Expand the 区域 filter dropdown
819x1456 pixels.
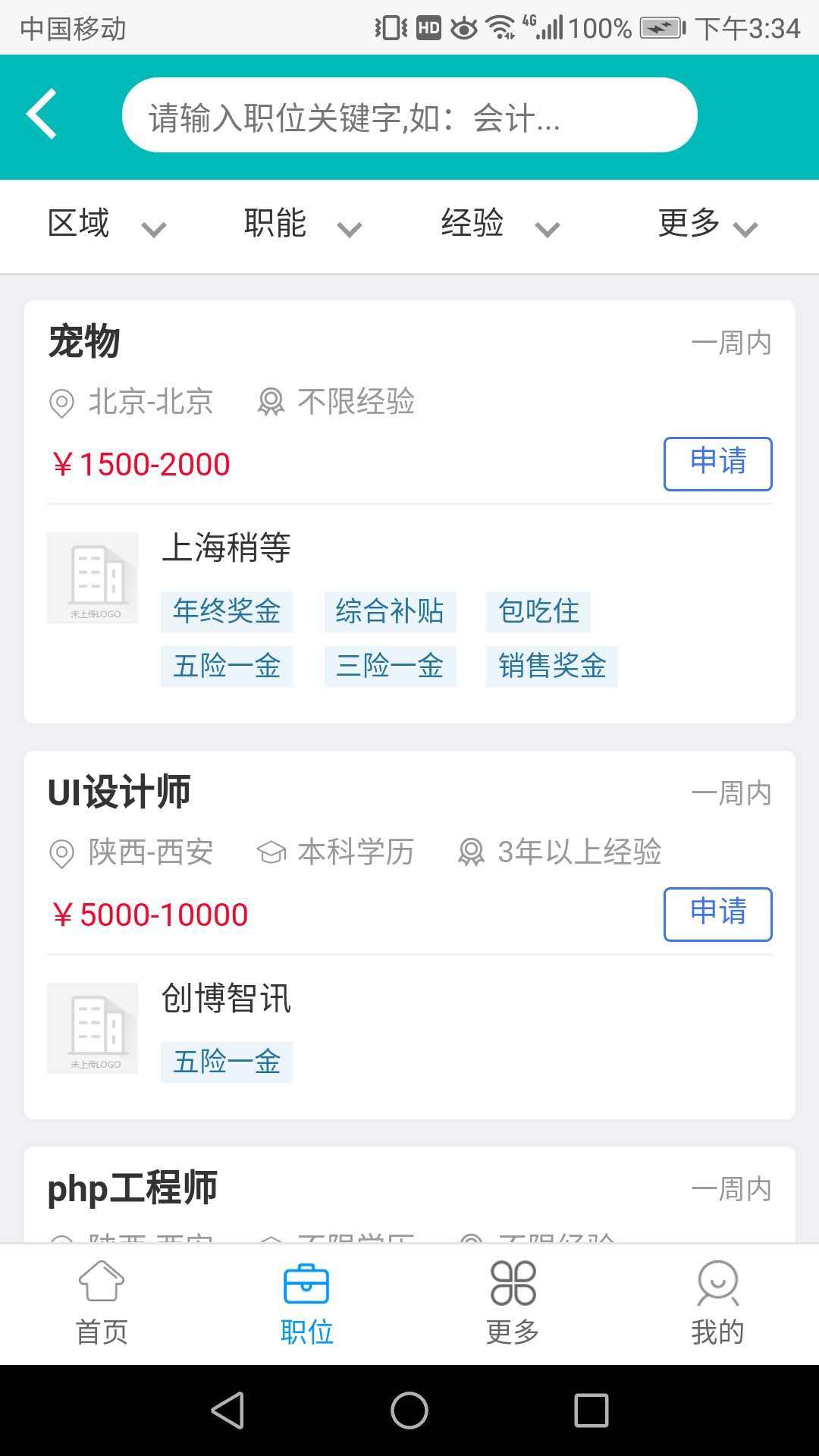pyautogui.click(x=102, y=225)
